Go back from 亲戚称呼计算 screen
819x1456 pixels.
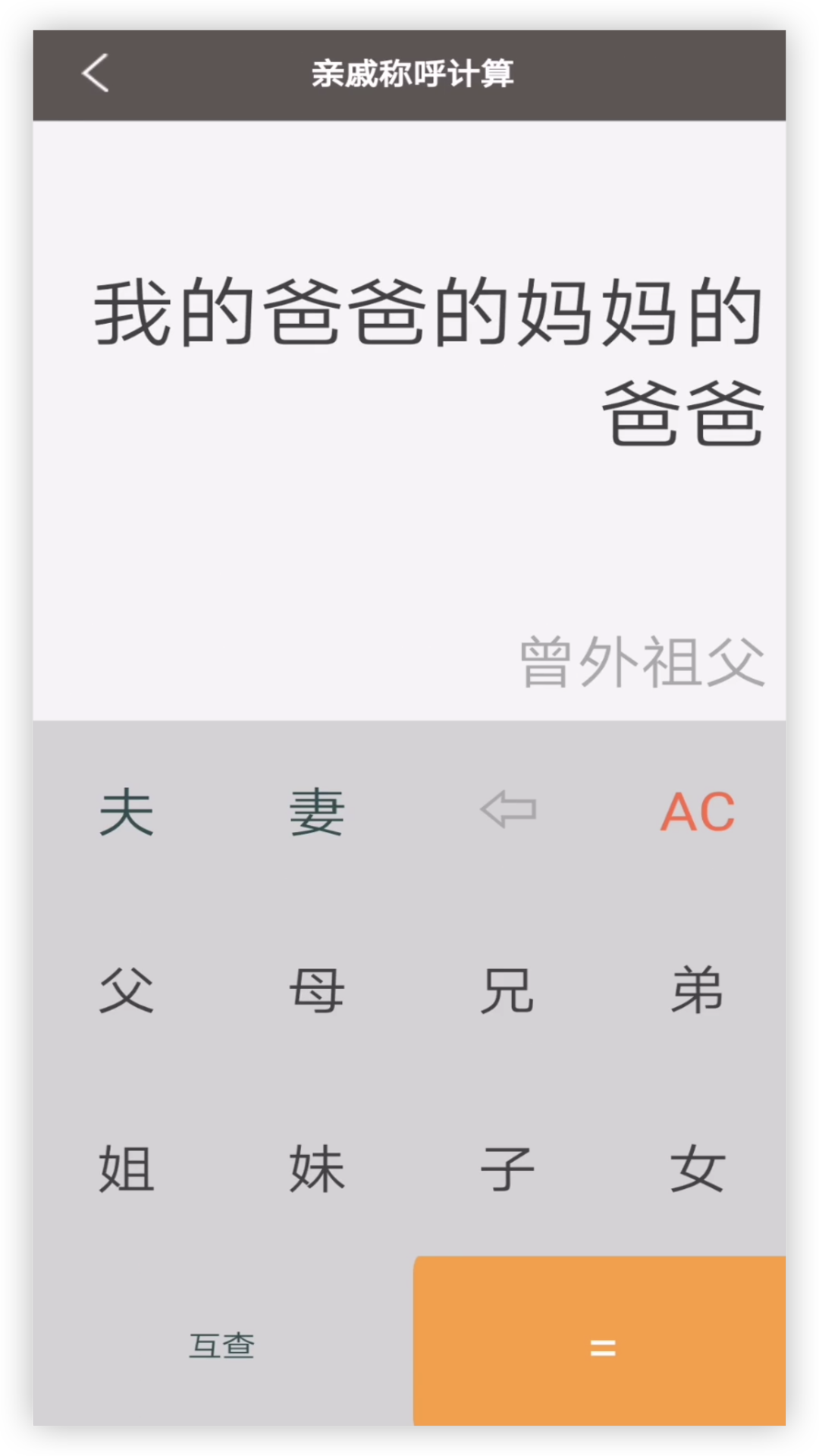point(96,74)
